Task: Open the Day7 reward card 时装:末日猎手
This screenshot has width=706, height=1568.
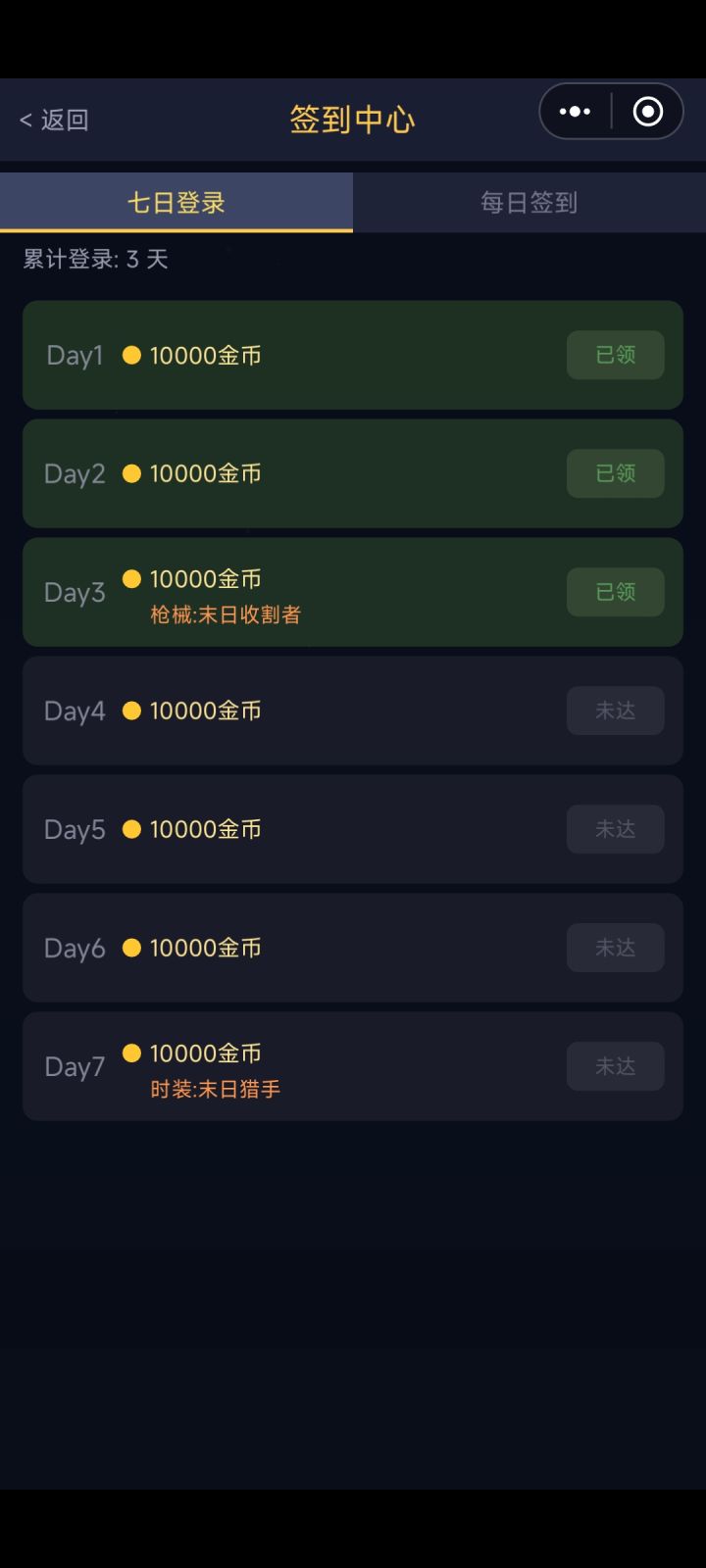Action: click(x=215, y=1089)
